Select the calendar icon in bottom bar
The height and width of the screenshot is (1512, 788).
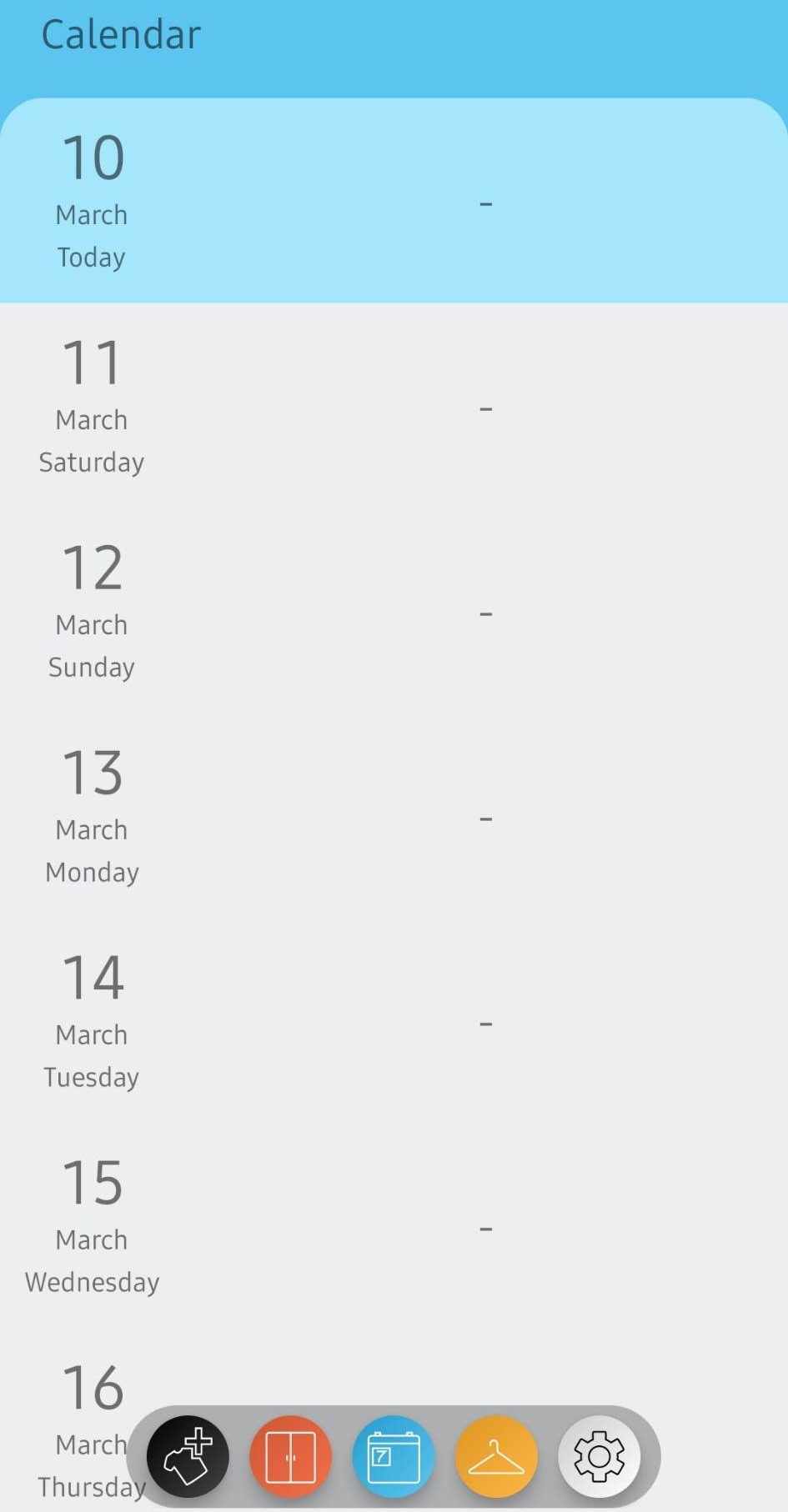tap(393, 1456)
